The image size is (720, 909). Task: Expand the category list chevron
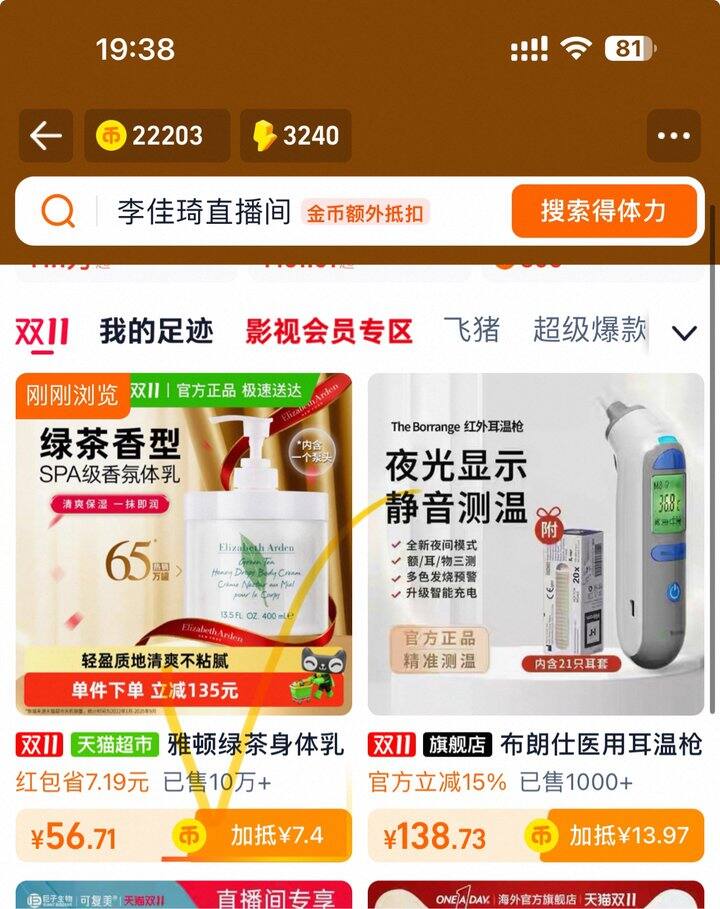click(684, 333)
